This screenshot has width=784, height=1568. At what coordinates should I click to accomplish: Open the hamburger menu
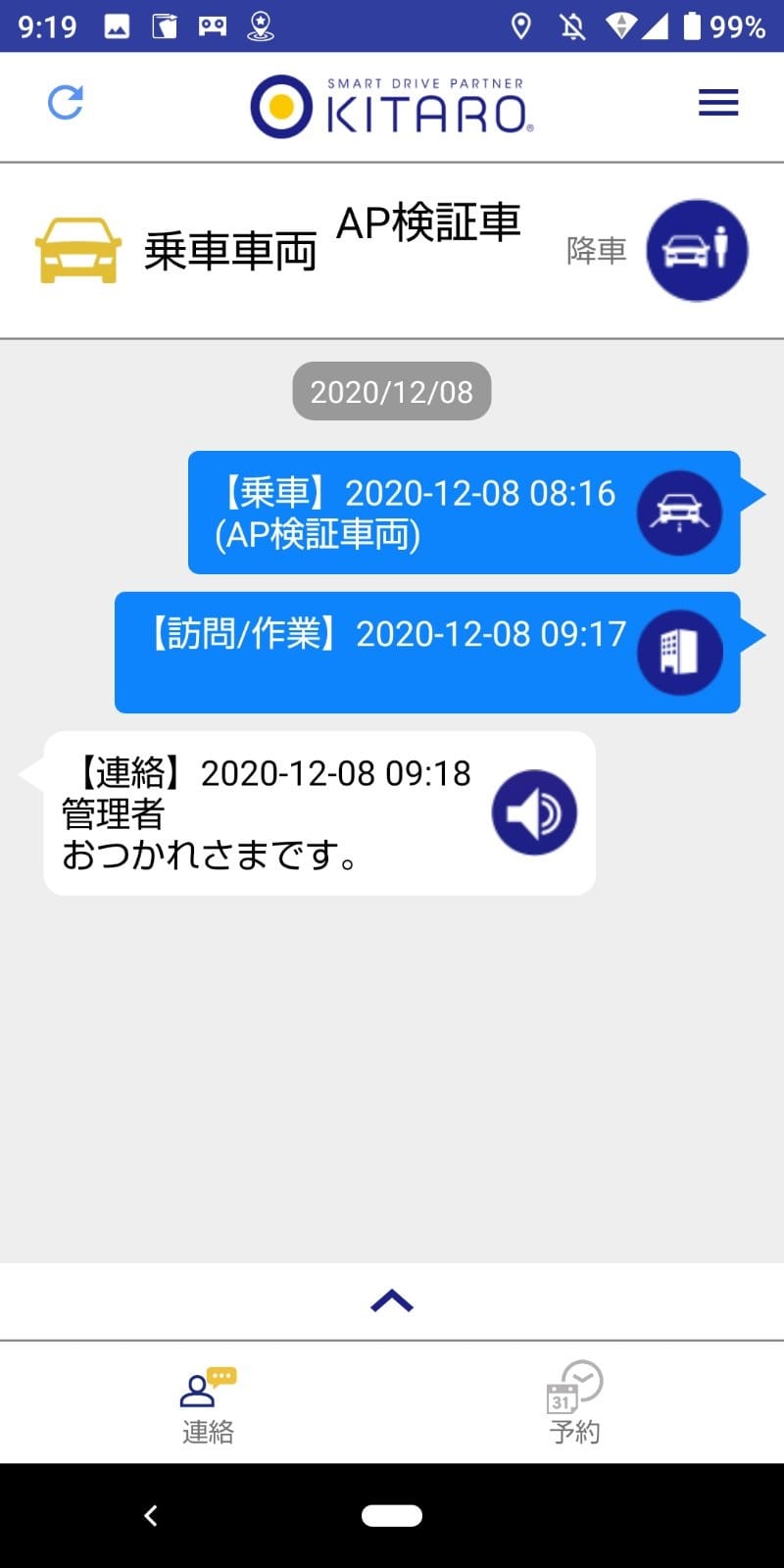717,102
